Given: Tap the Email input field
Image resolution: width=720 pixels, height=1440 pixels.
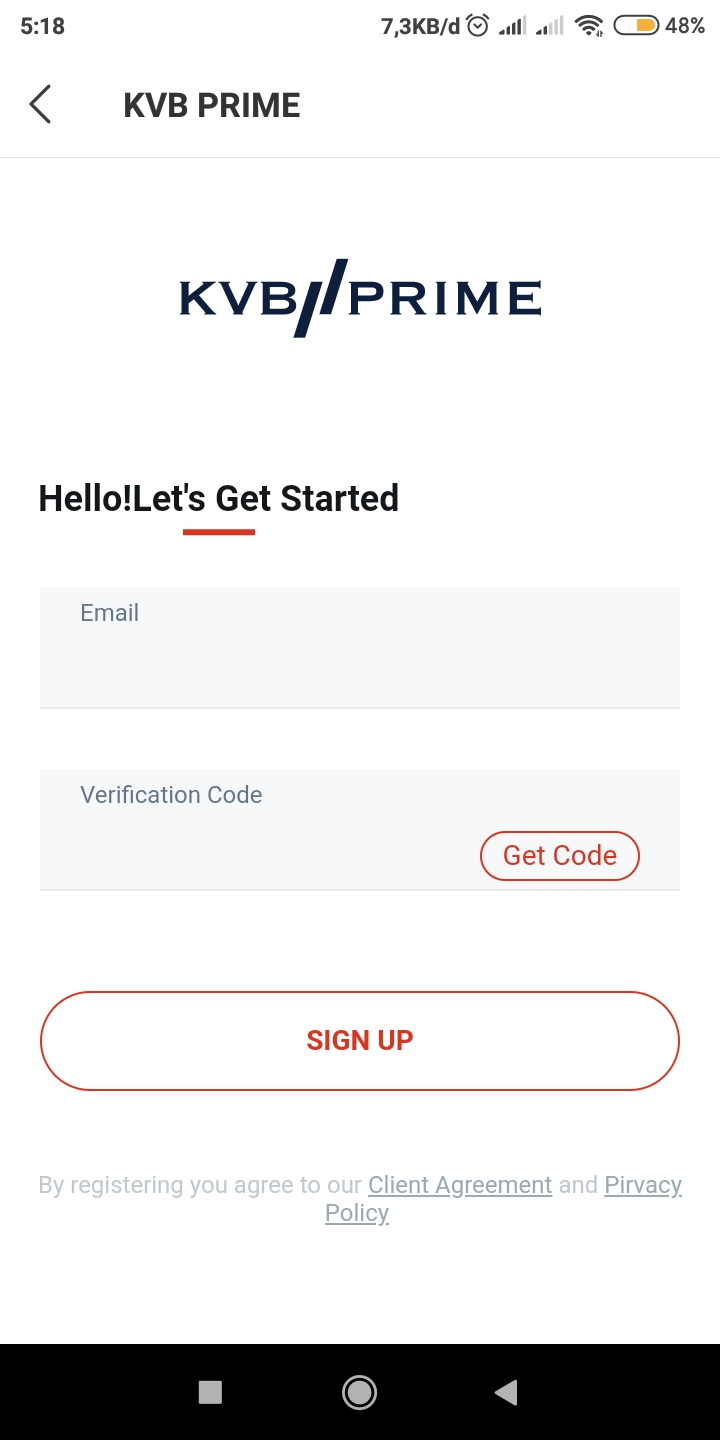Looking at the screenshot, I should pos(360,648).
